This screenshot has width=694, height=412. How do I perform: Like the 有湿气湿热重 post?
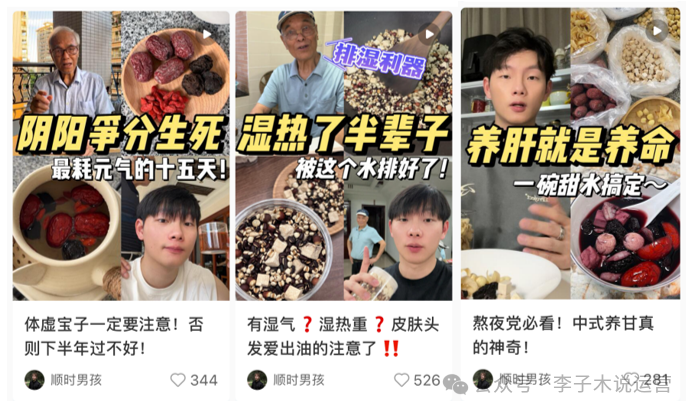click(401, 380)
